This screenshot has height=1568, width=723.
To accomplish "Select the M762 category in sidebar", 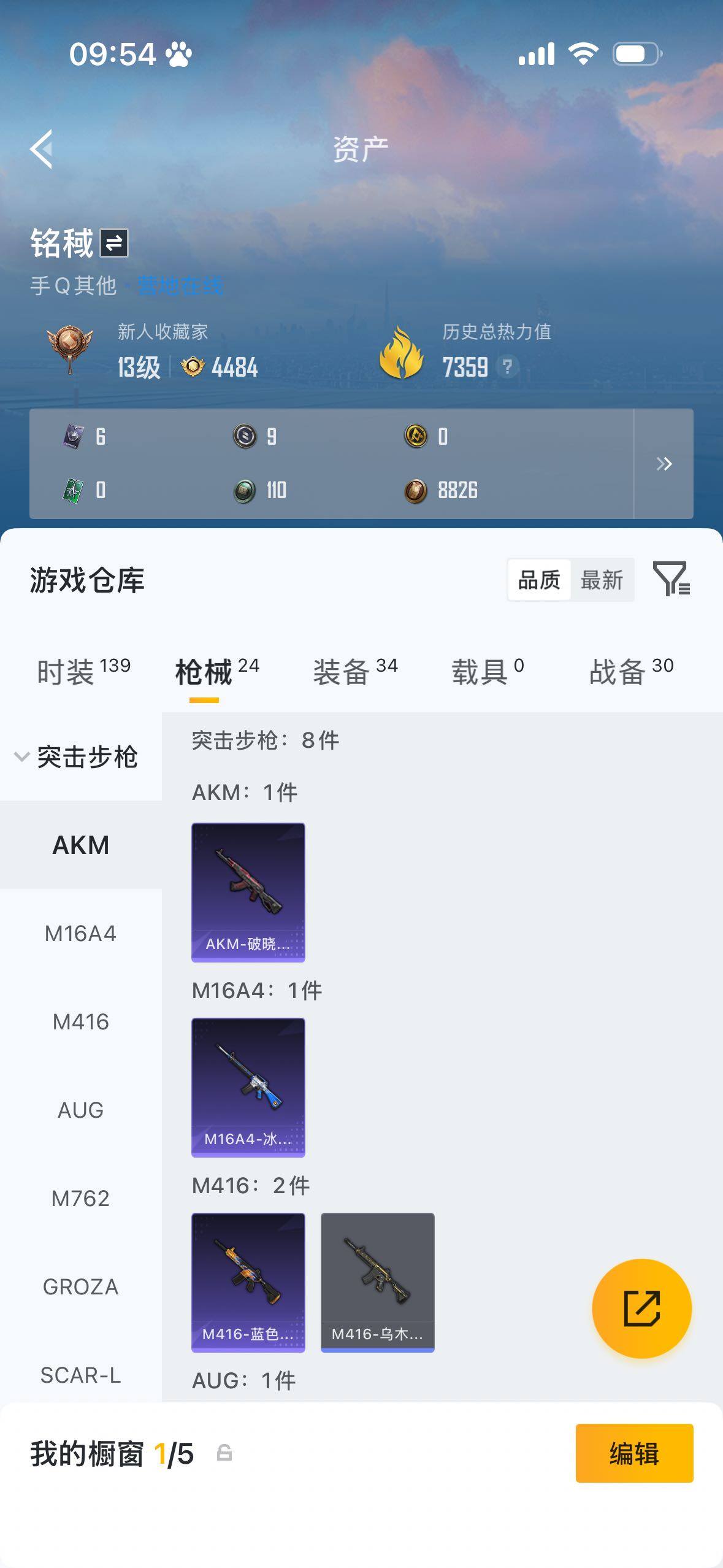I will pyautogui.click(x=80, y=1197).
